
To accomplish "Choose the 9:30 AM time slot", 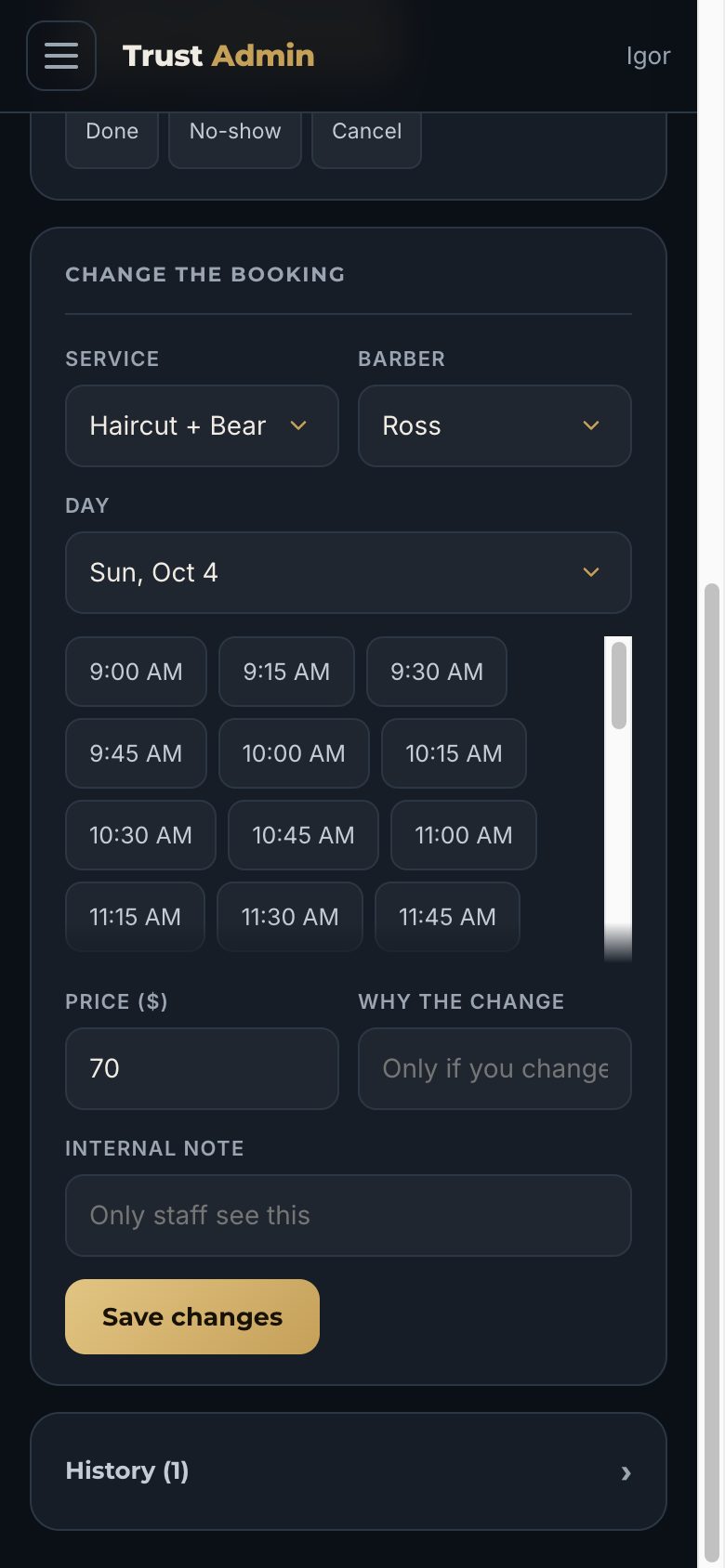I will [x=437, y=672].
